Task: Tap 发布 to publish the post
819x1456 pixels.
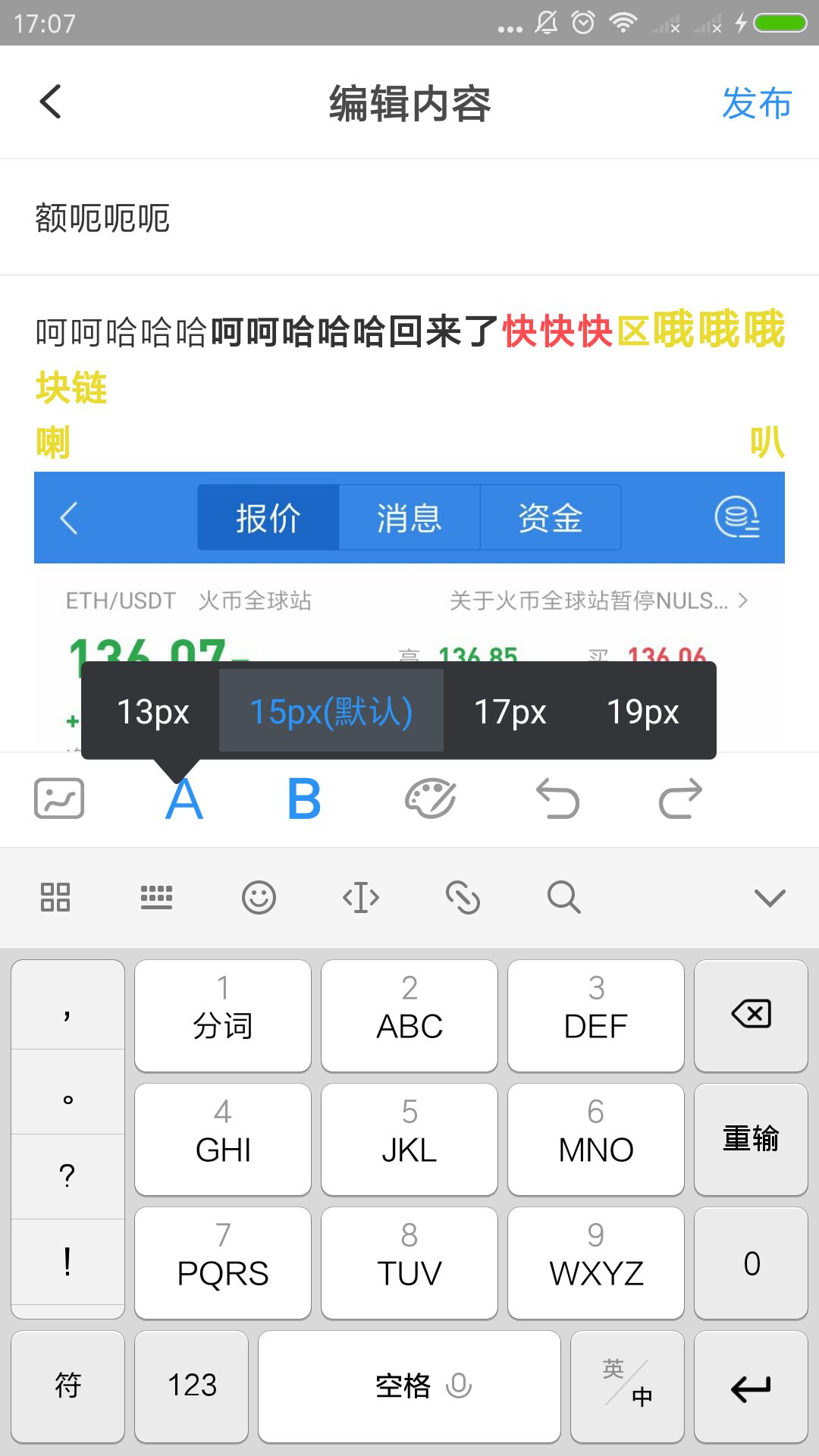Action: pyautogui.click(x=756, y=103)
